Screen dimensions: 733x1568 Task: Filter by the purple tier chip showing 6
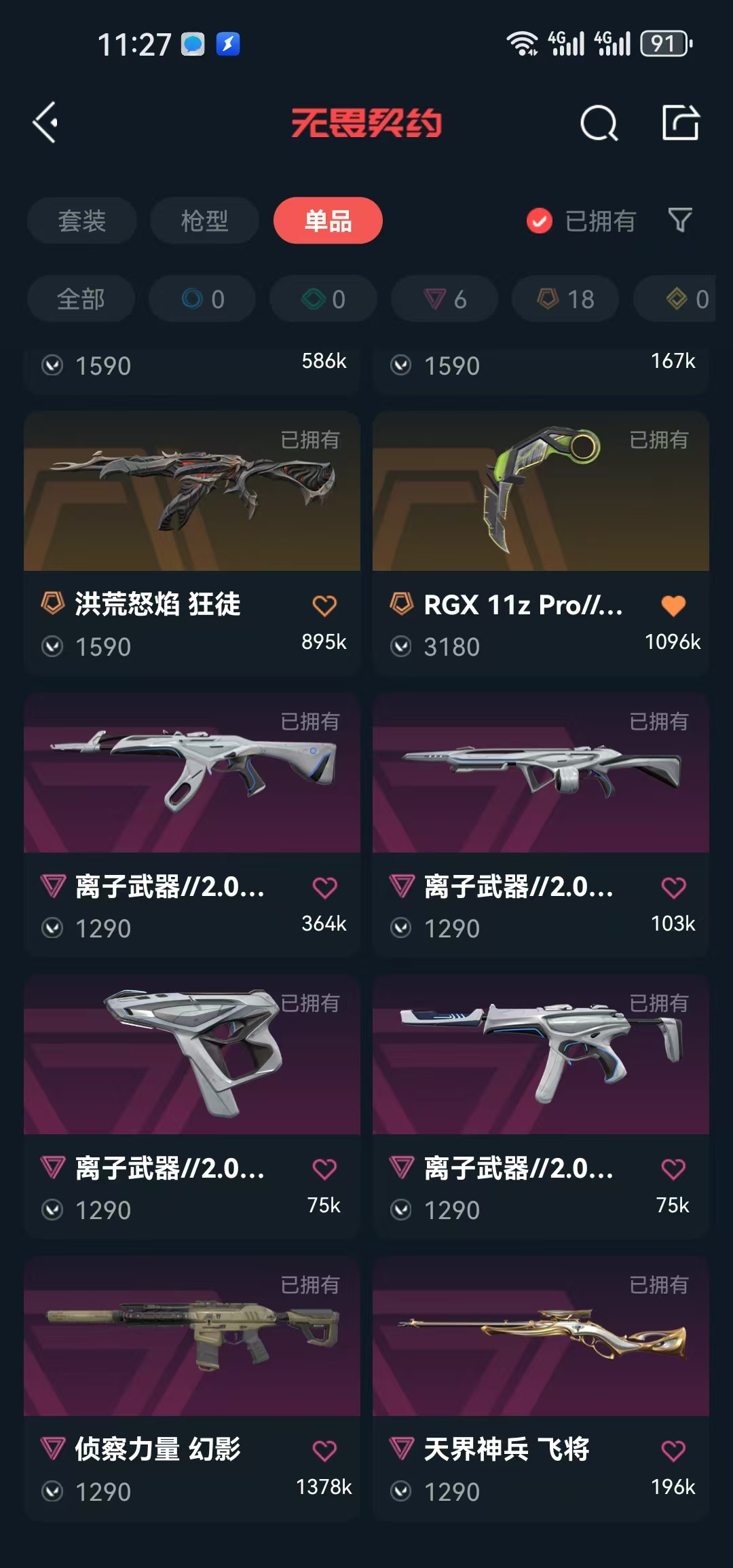point(445,299)
